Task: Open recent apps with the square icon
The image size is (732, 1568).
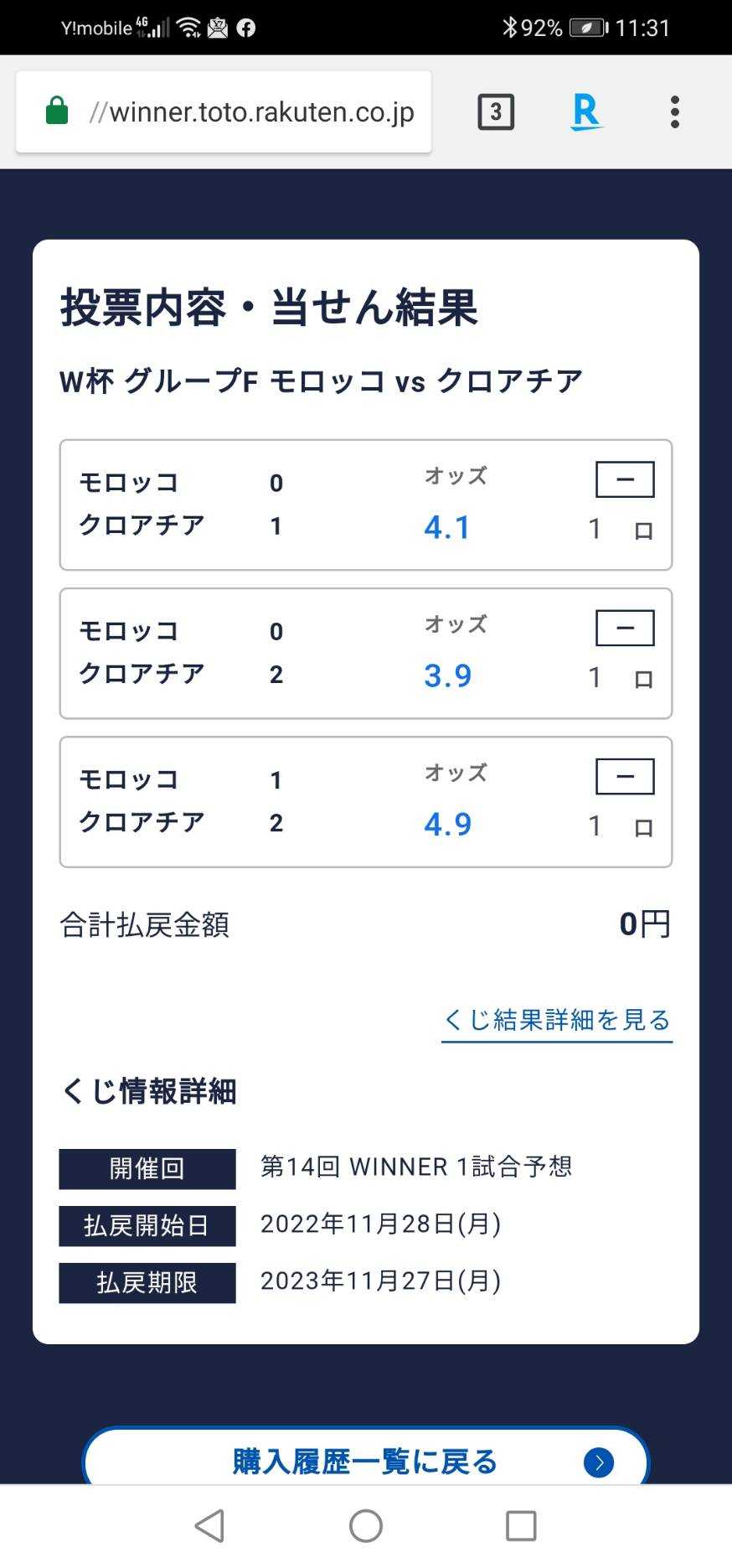Action: pos(519,1525)
